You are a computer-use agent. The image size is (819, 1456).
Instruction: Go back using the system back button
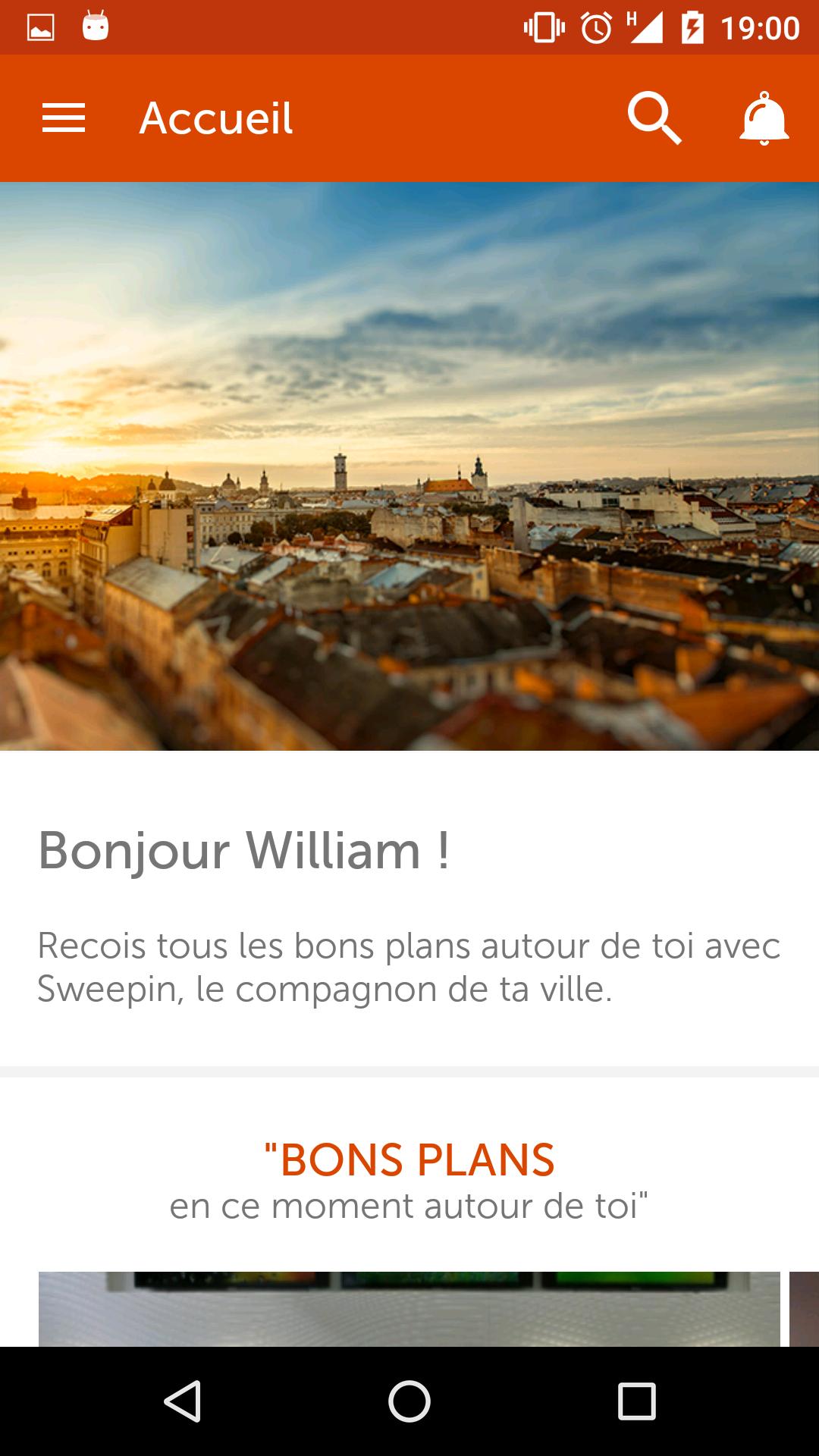[x=183, y=1401]
